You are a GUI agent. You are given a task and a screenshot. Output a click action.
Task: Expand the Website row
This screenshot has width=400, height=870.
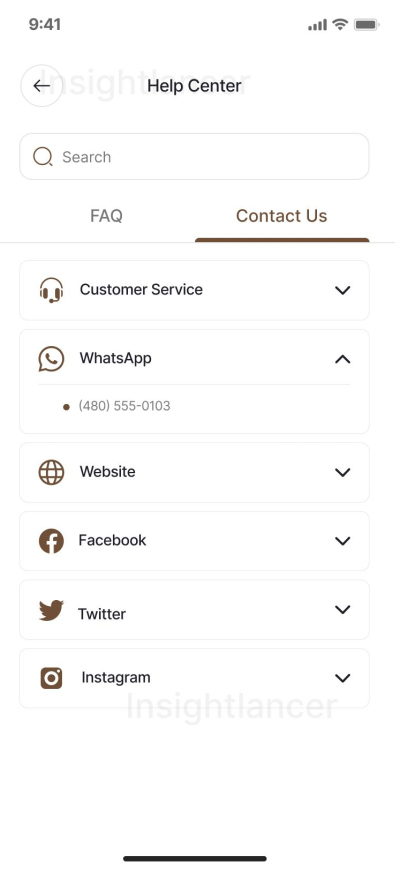pyautogui.click(x=194, y=472)
